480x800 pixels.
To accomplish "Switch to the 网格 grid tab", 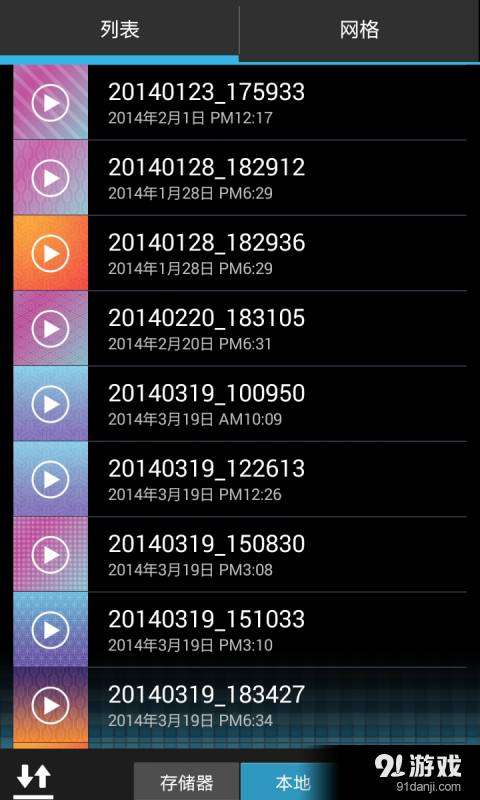I will point(360,30).
